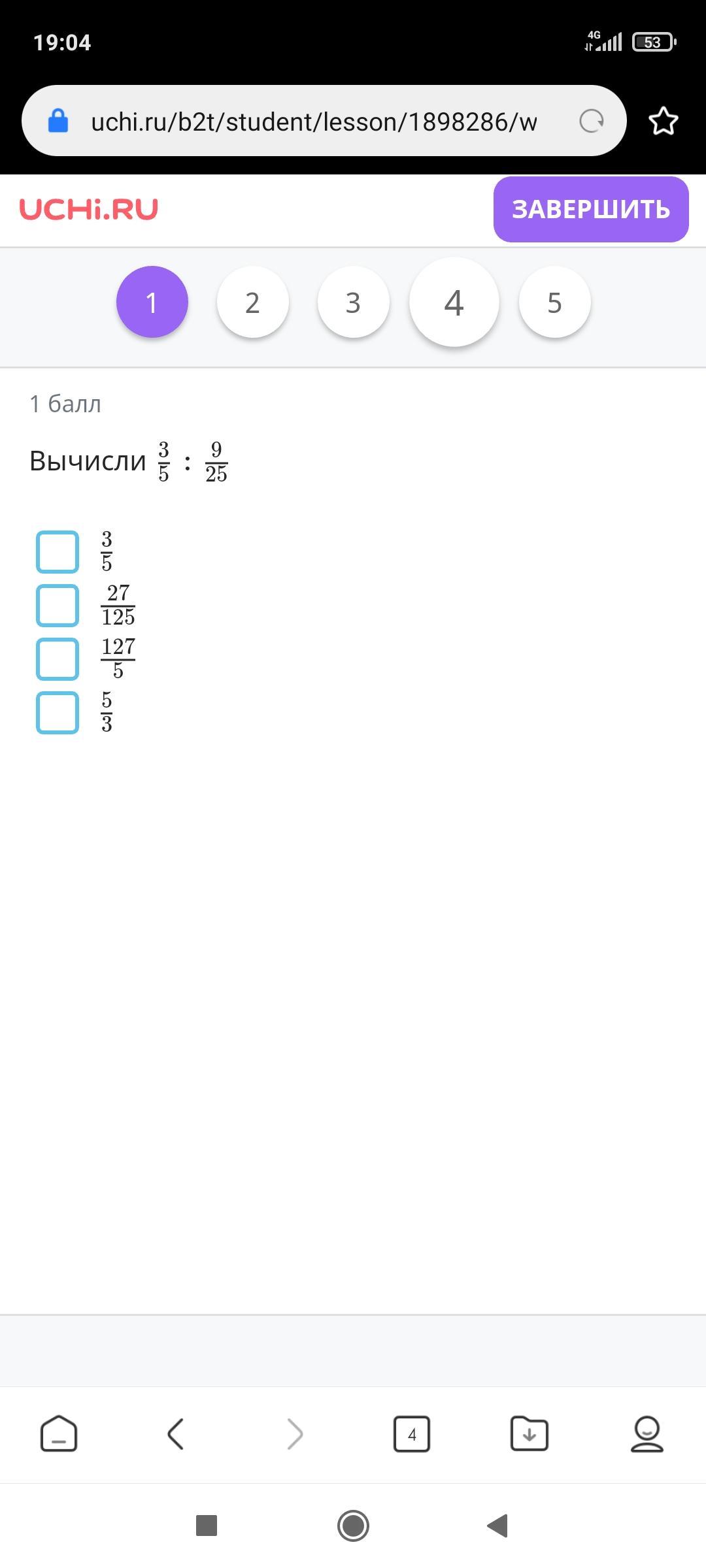
Task: Select question 1 circle
Action: coord(152,302)
